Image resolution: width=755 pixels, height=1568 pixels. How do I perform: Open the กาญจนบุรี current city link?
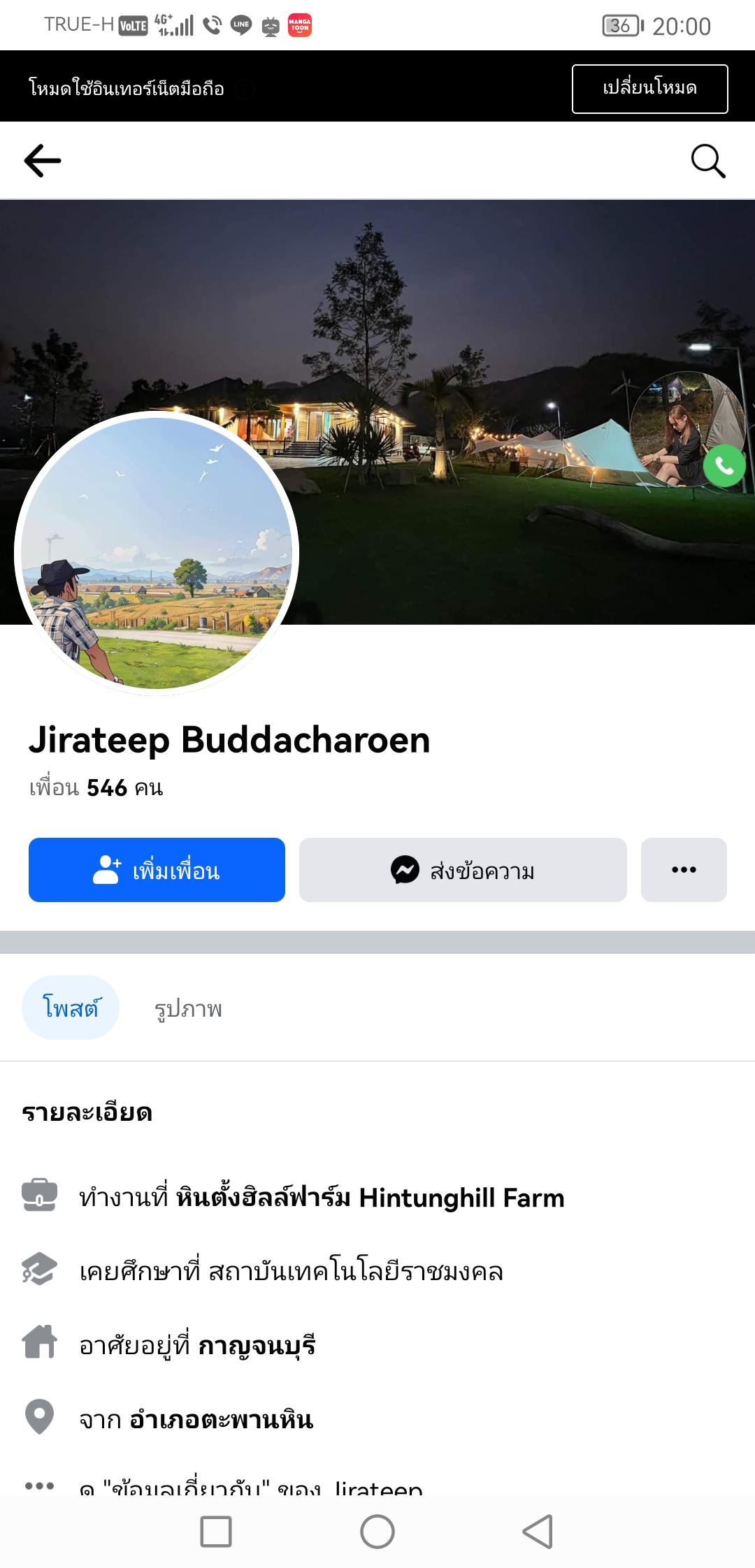257,1345
